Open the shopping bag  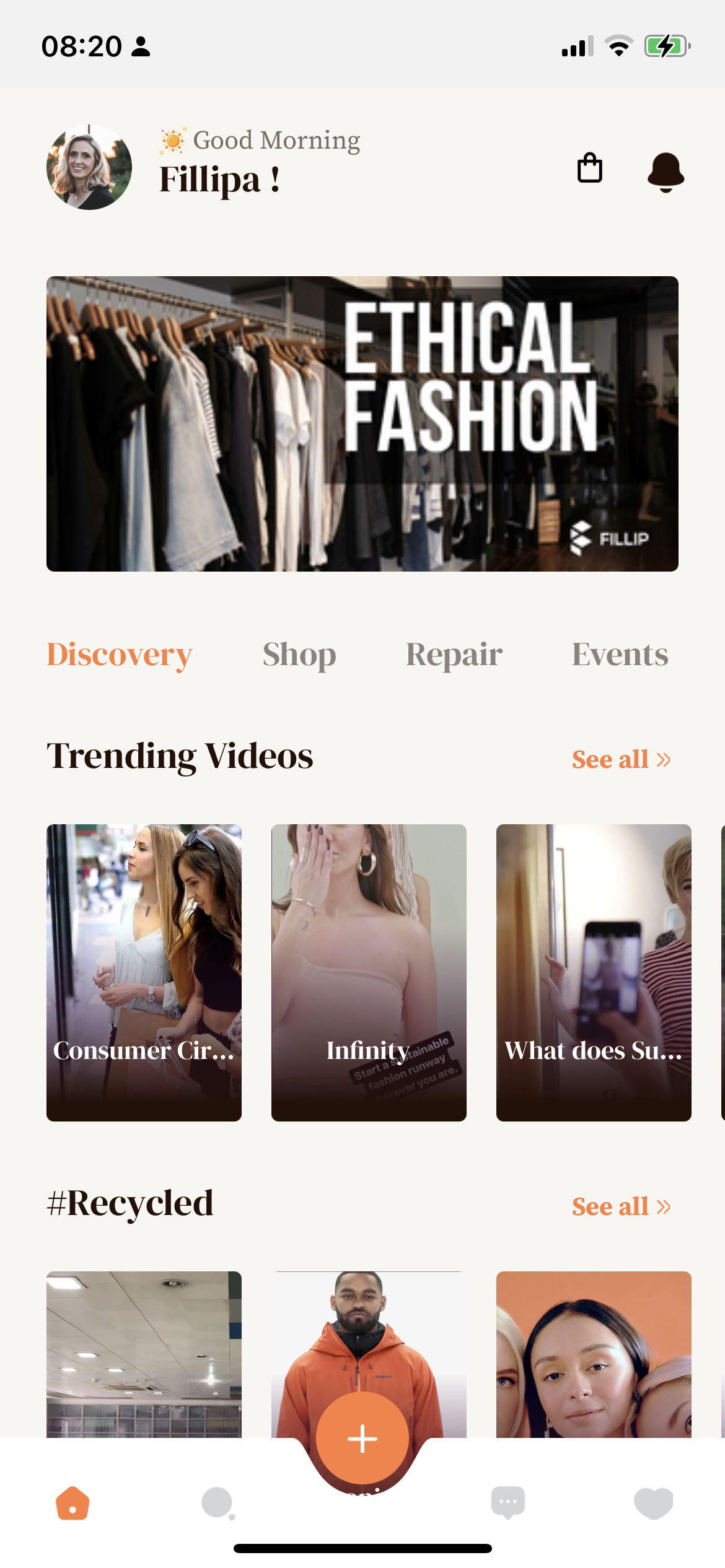(589, 168)
